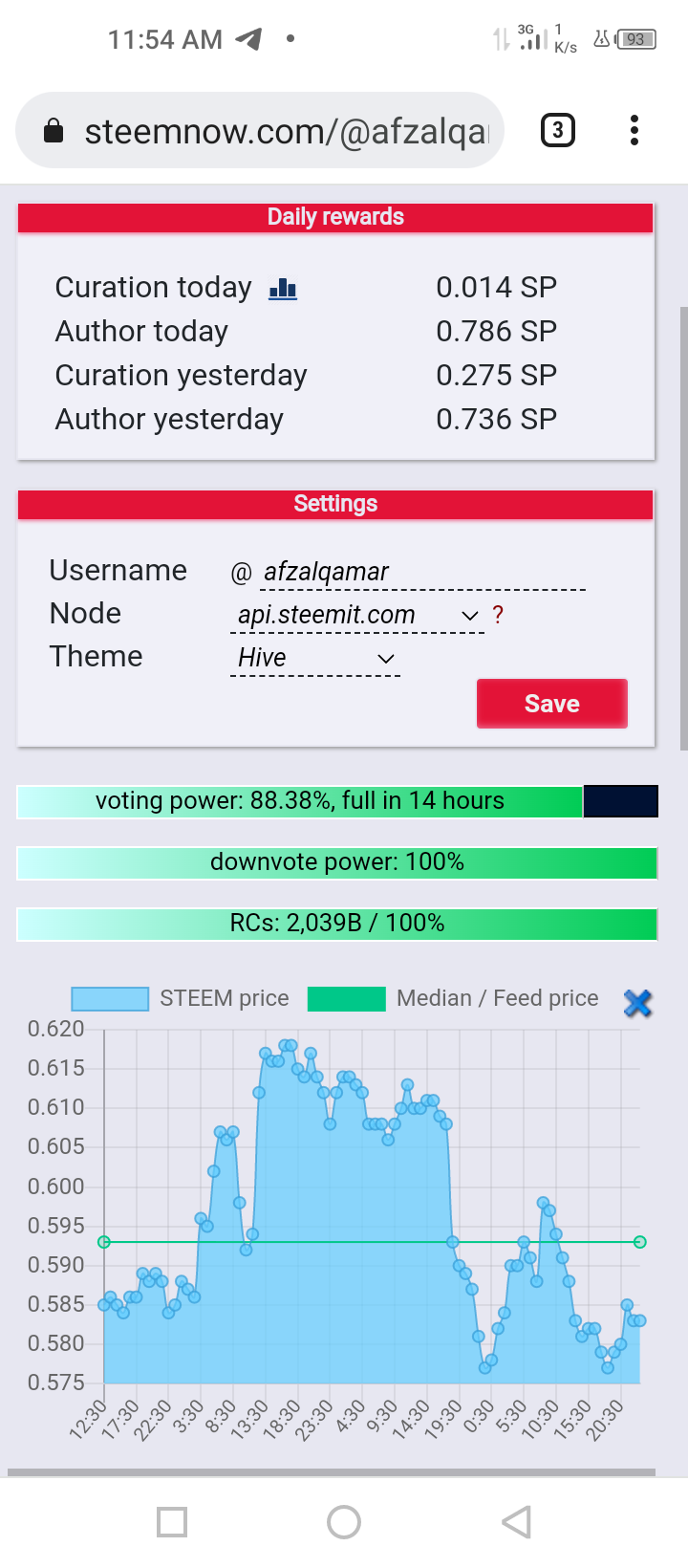Toggle the STEEM price legend

pyautogui.click(x=181, y=998)
